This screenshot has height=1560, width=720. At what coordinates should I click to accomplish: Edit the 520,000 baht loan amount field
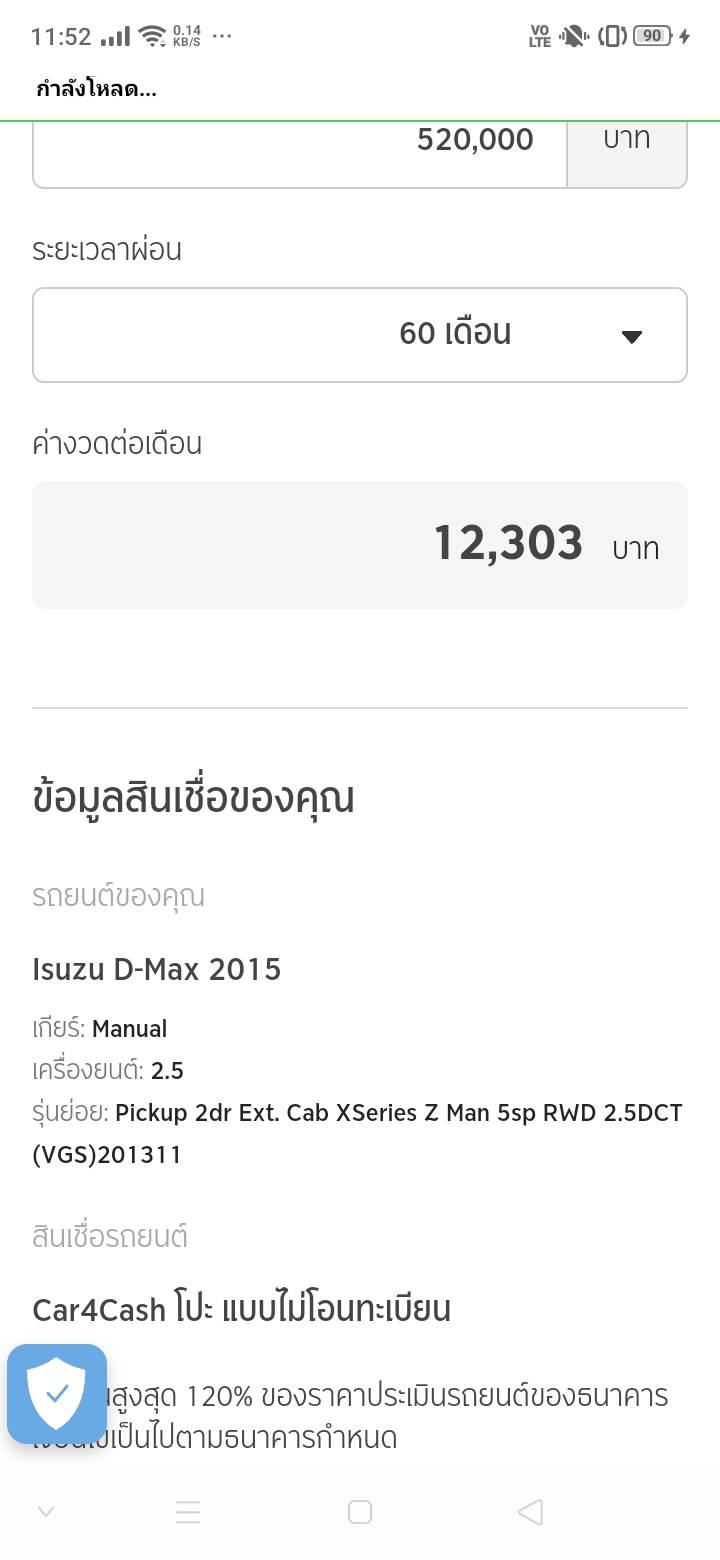pos(300,142)
